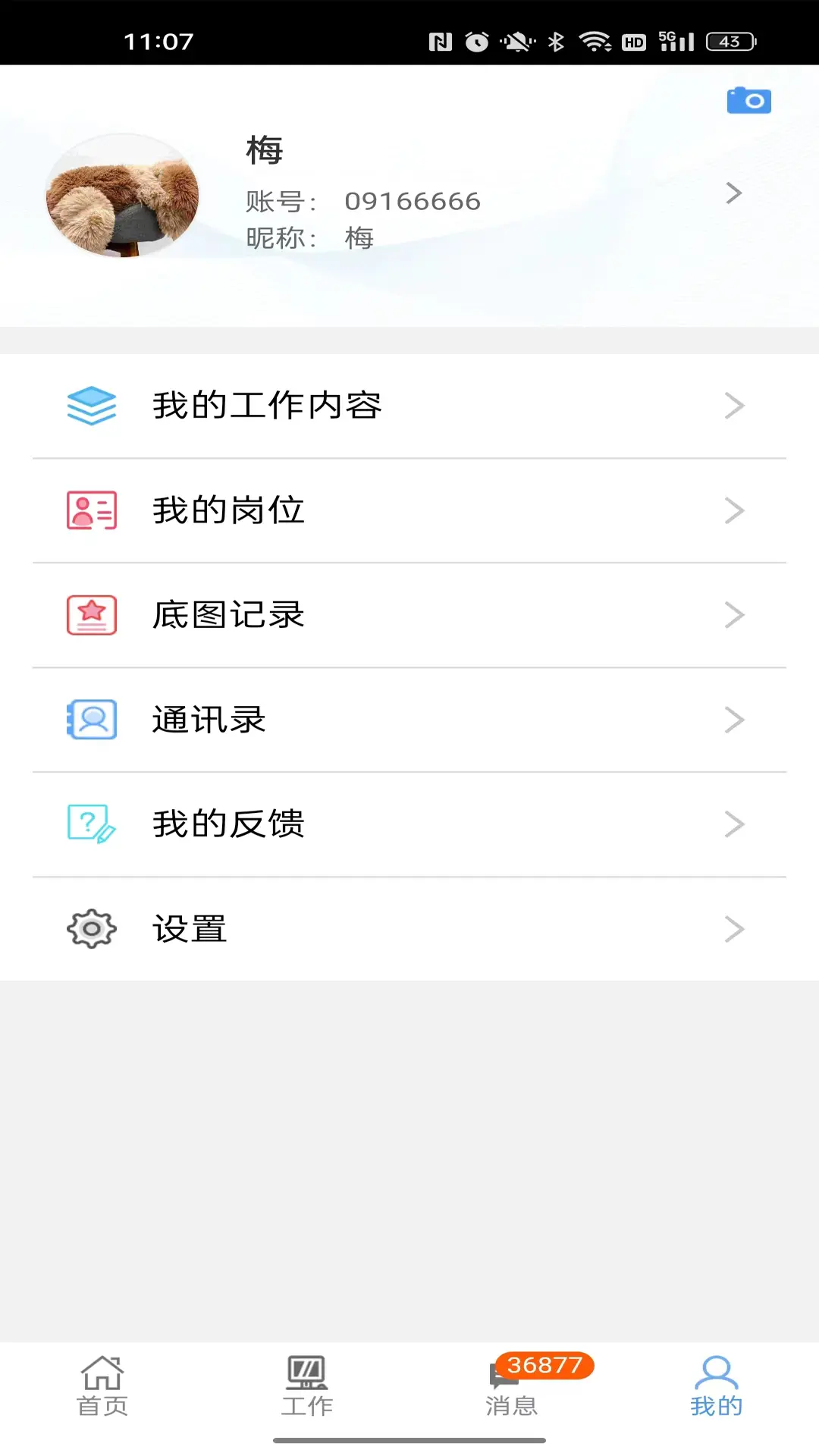The width and height of the screenshot is (819, 1456).
Task: Tap the camera icon to change background
Action: tap(748, 99)
